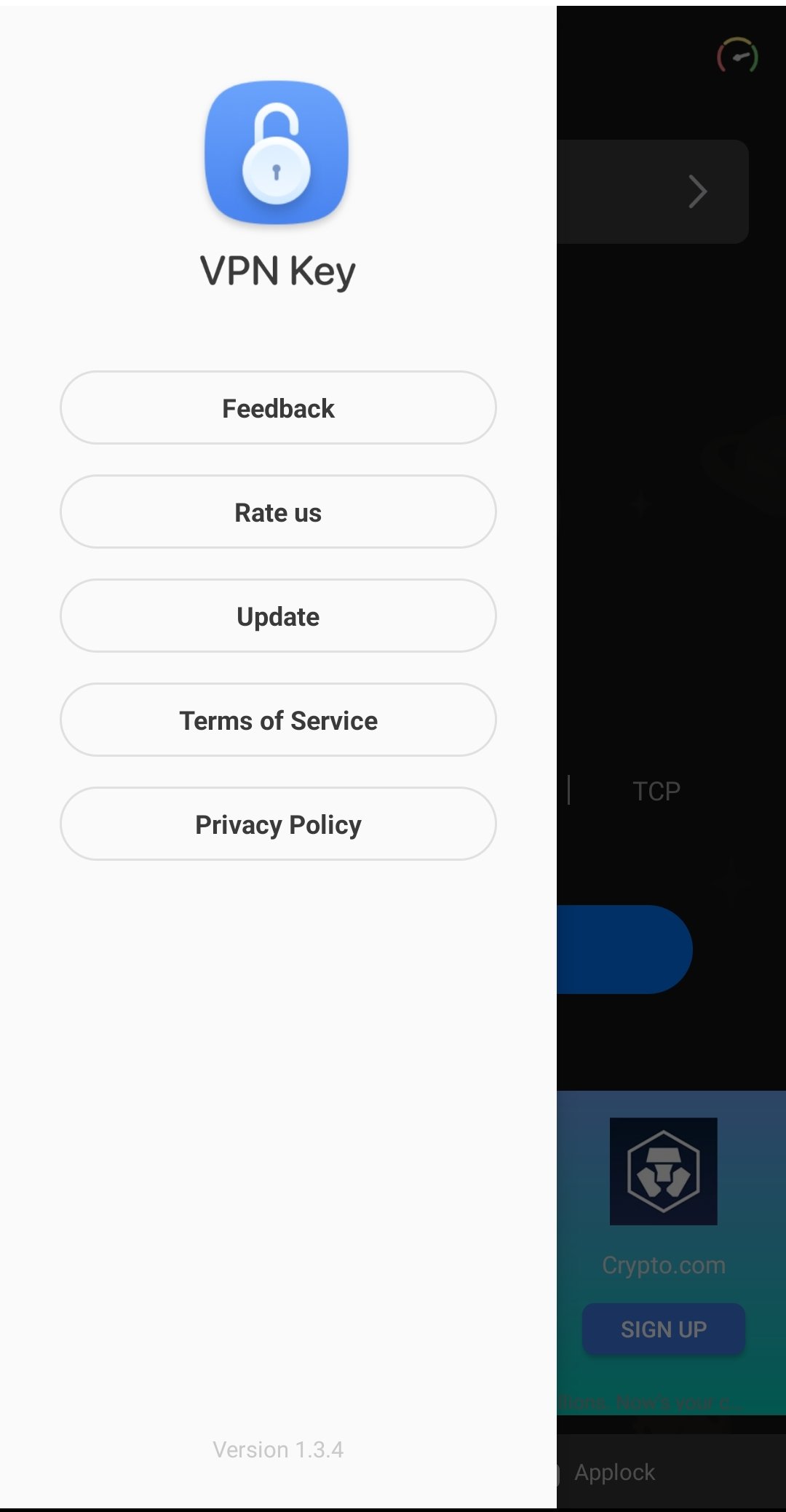The height and width of the screenshot is (1512, 786).
Task: Open the Applock item
Action: click(x=614, y=1472)
